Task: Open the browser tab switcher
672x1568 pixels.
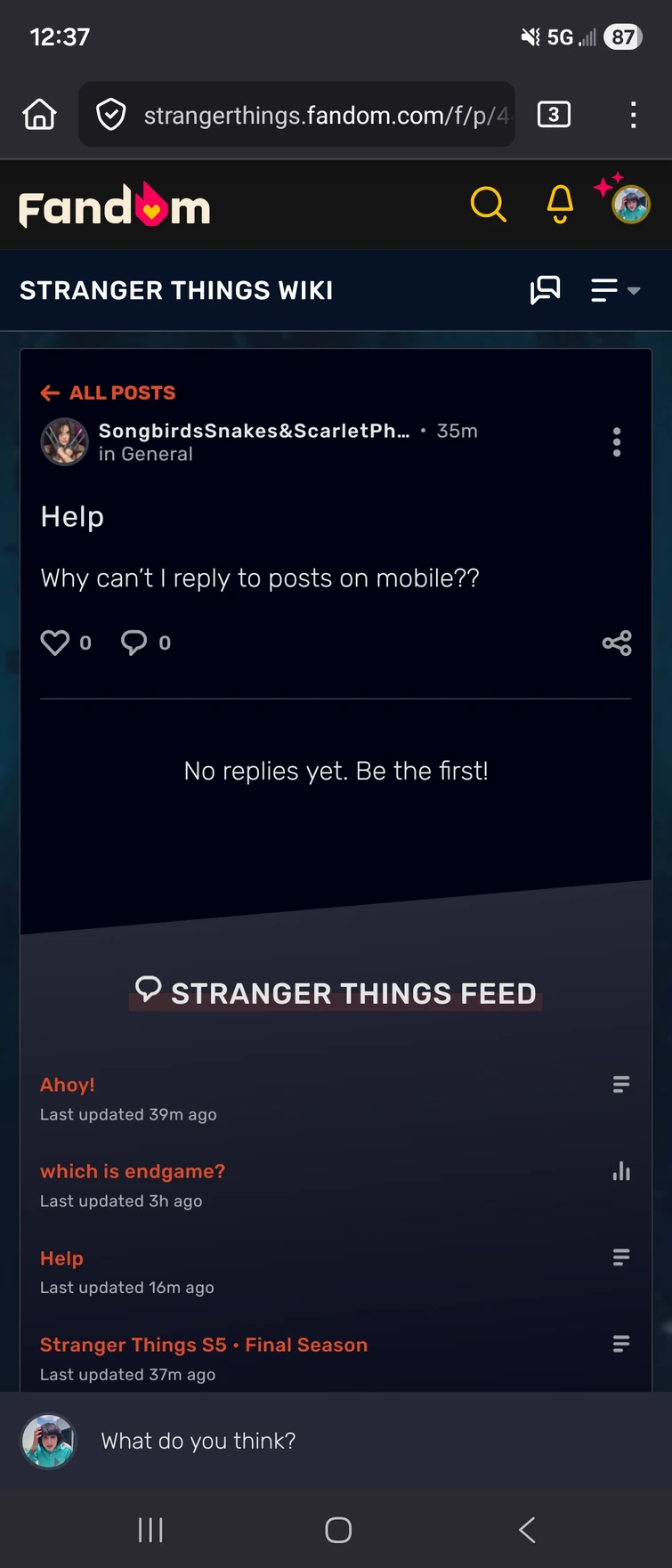Action: tap(554, 115)
